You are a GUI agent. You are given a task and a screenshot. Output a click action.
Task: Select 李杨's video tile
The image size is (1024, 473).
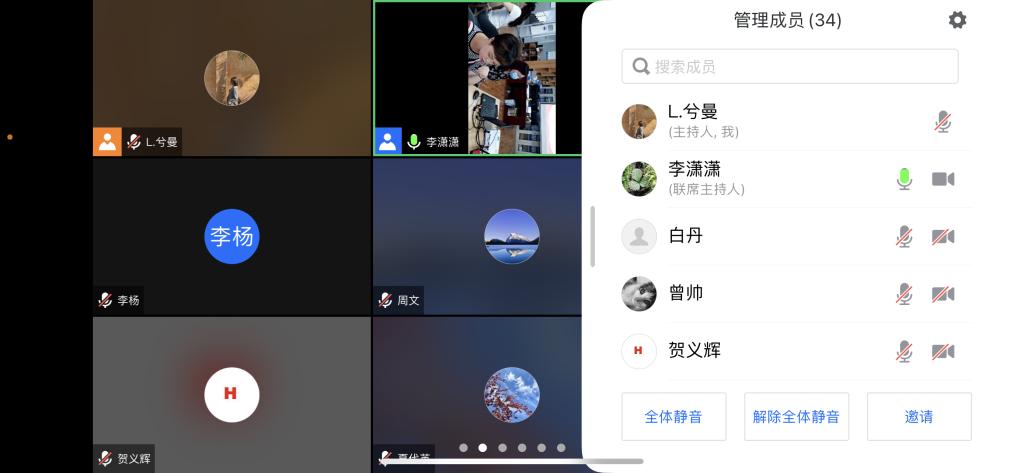231,236
